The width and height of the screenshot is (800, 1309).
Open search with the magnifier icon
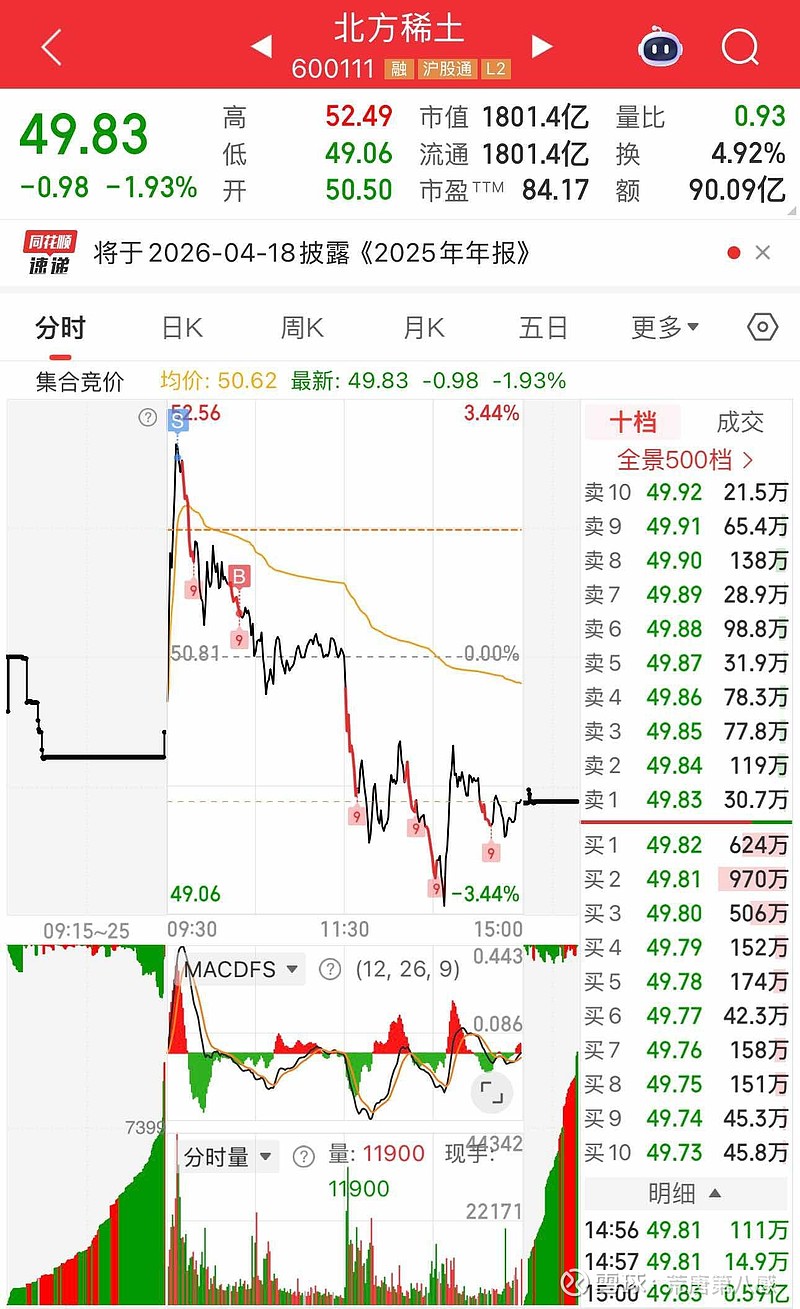(740, 47)
